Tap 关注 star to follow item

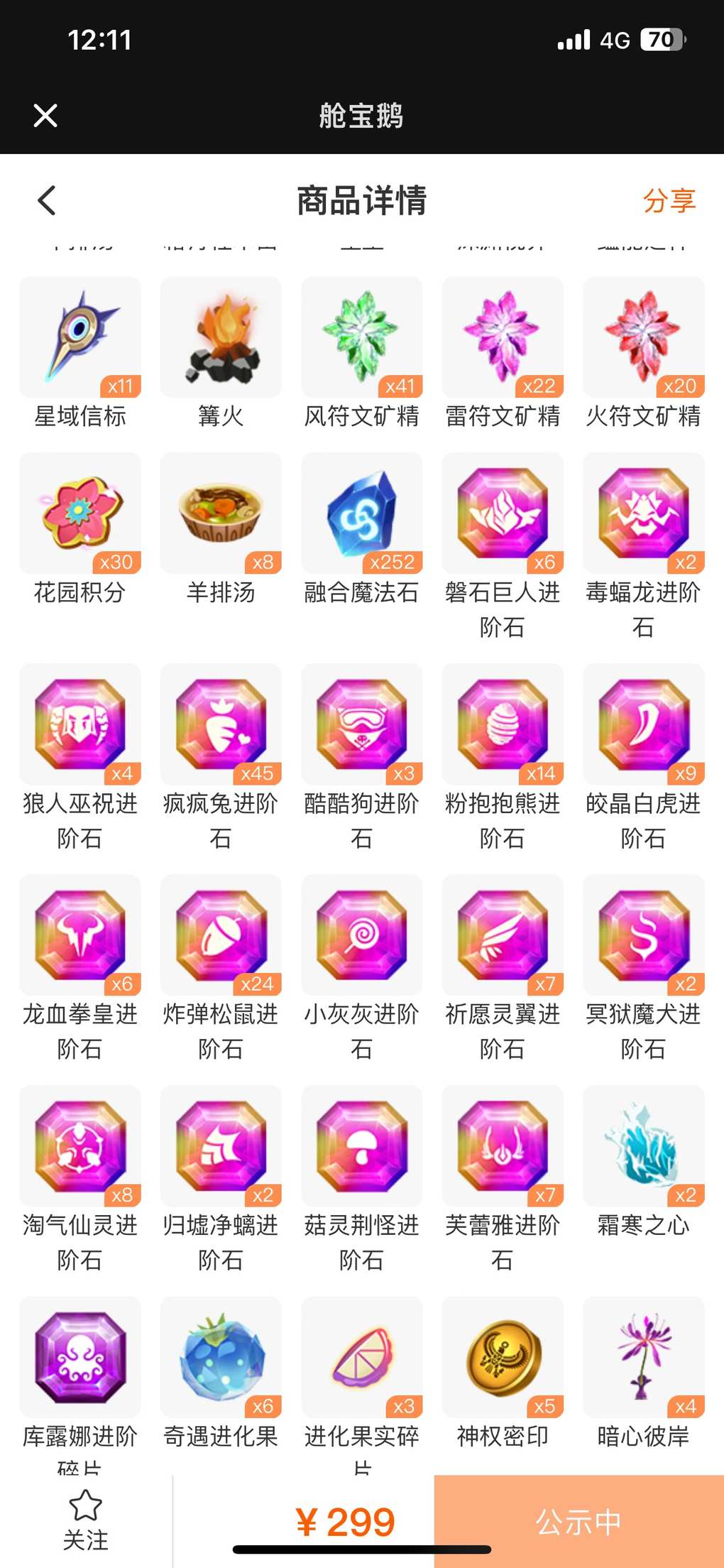(86, 1520)
